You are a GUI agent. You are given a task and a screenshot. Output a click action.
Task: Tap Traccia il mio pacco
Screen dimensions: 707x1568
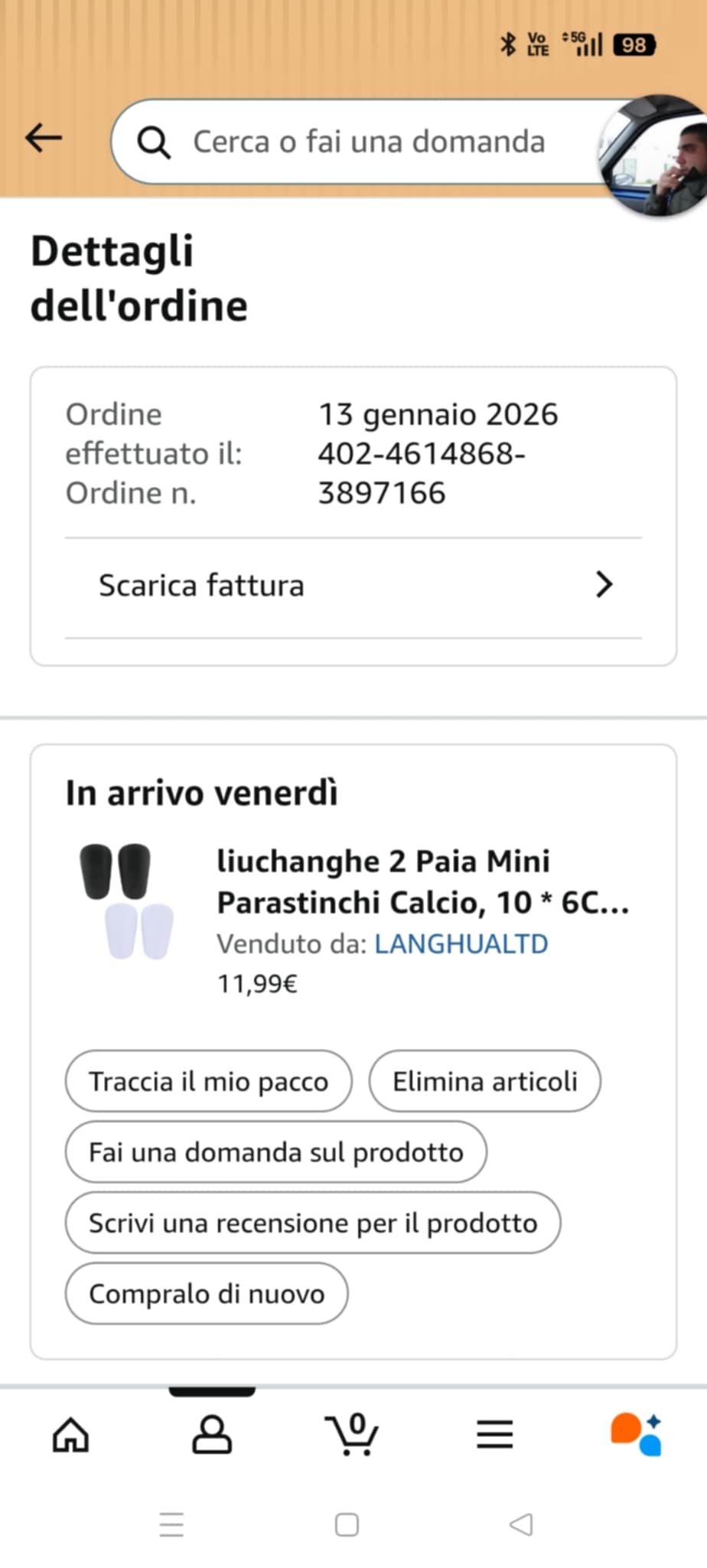[x=208, y=1081]
